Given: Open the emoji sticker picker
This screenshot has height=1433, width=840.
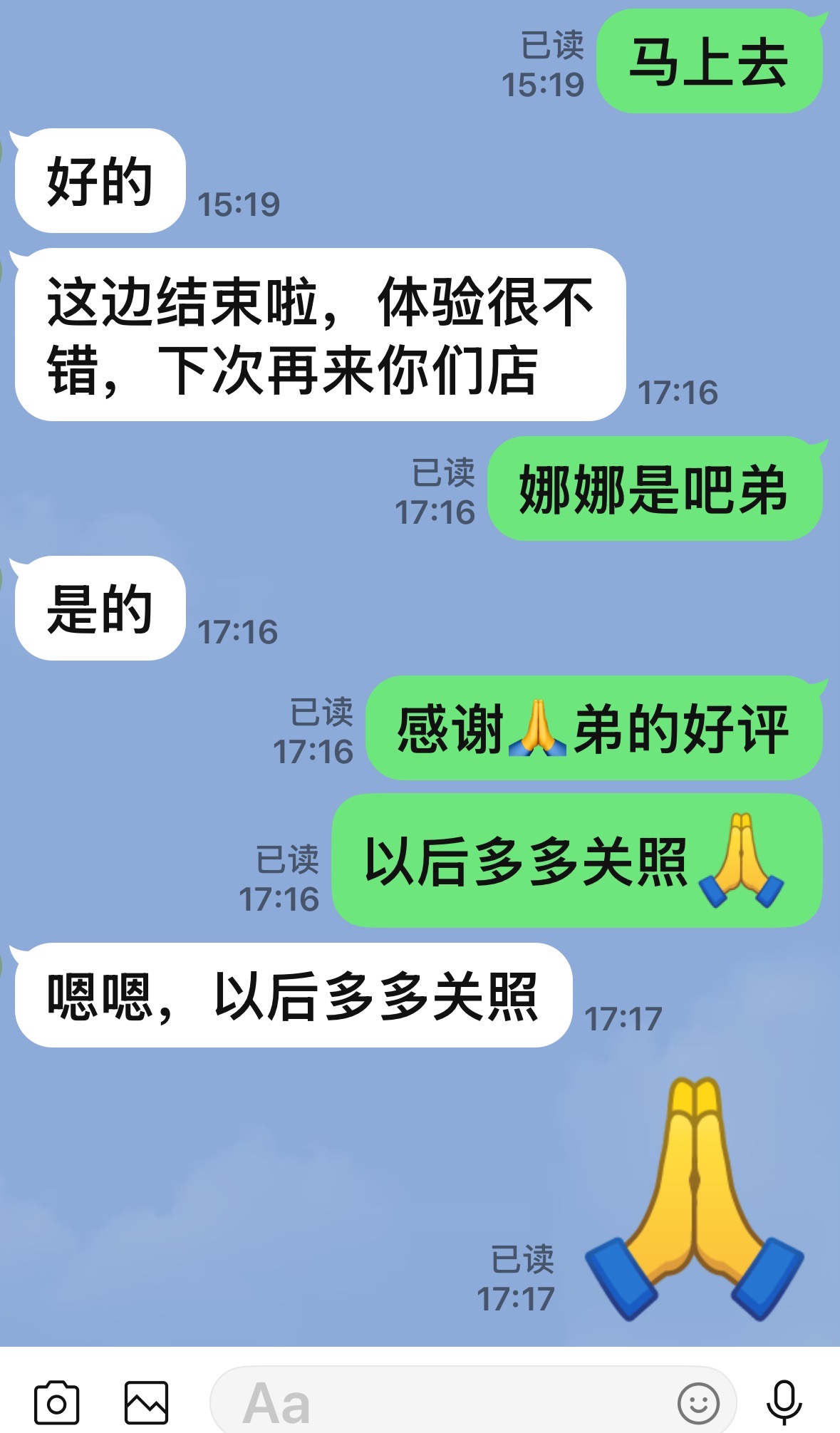Looking at the screenshot, I should point(698,1403).
